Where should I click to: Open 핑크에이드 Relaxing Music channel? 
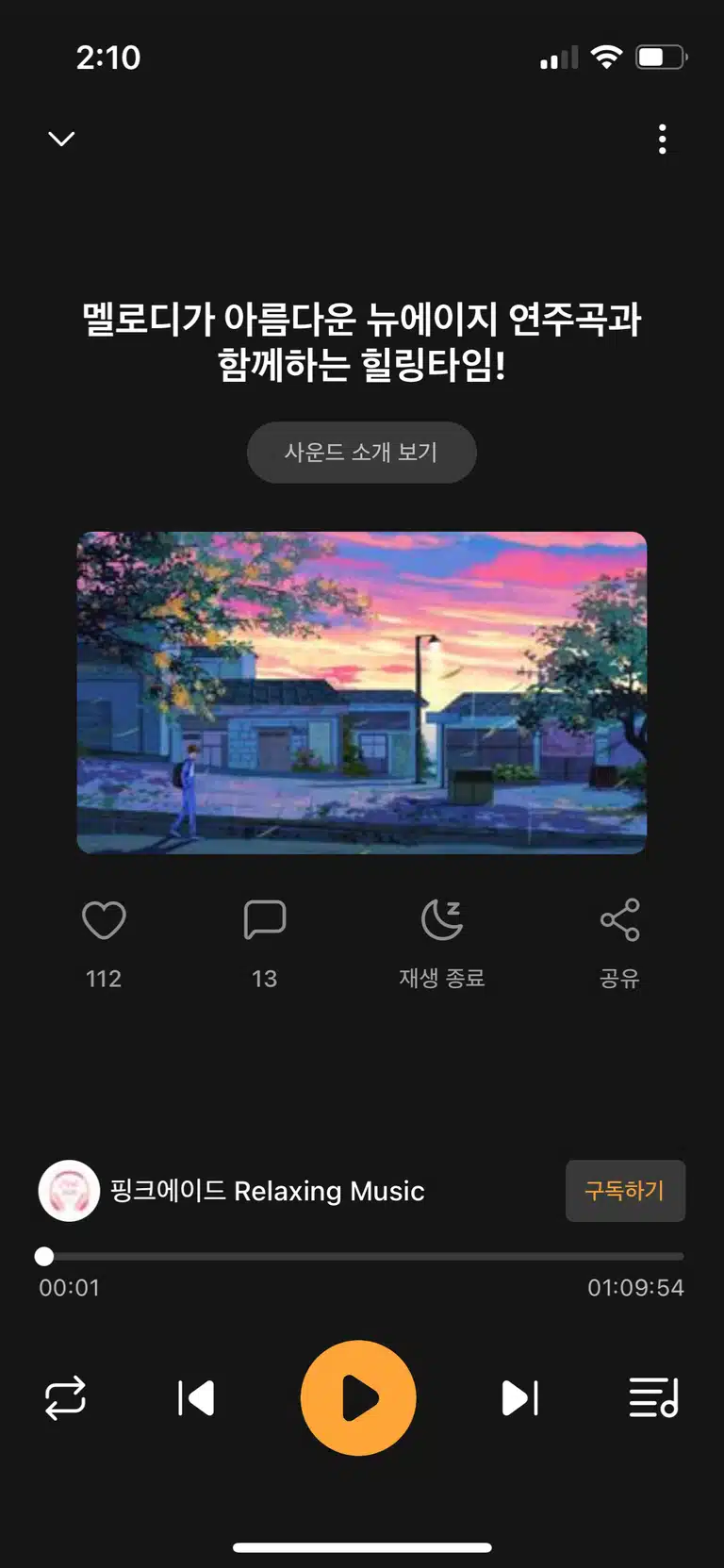232,1191
